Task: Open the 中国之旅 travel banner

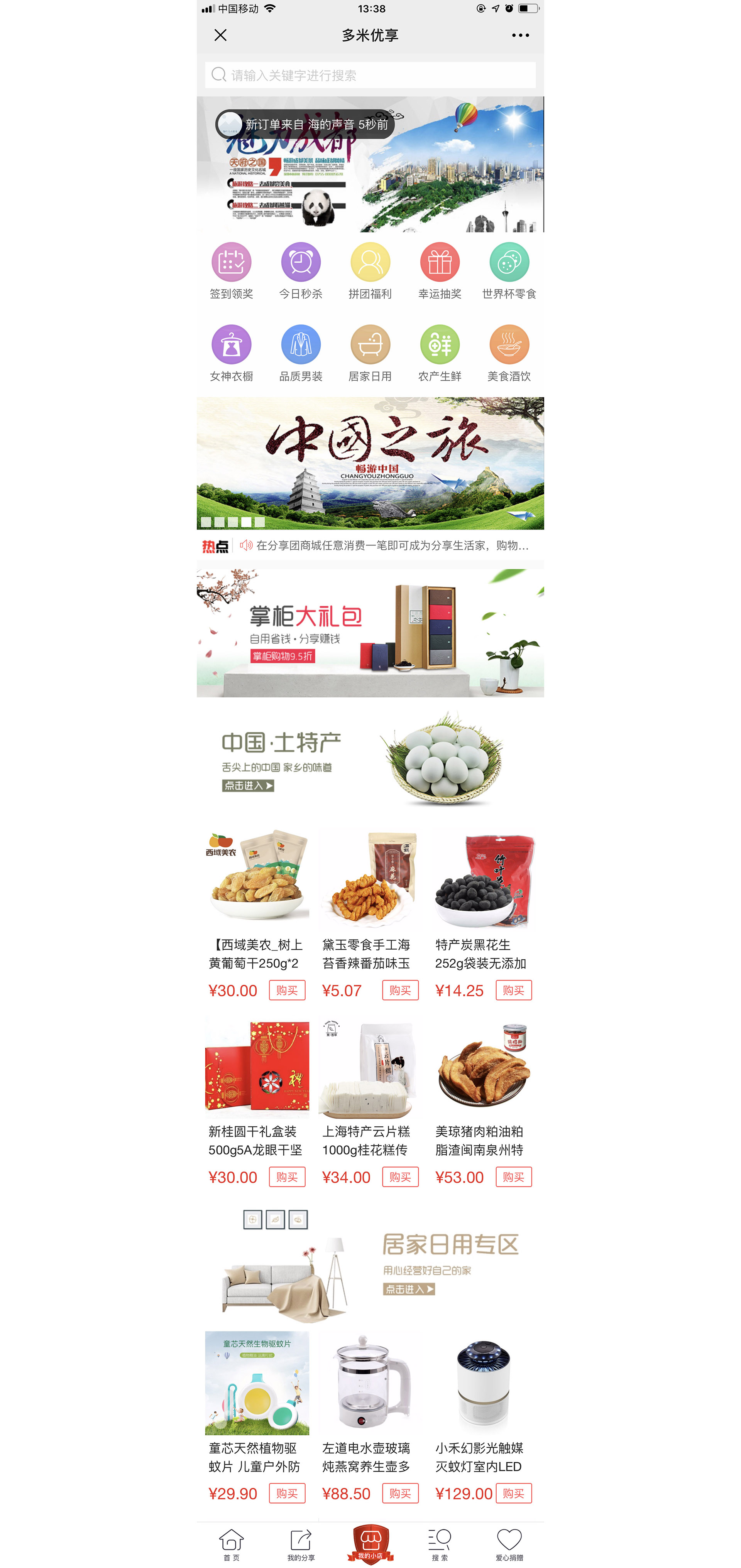Action: [x=370, y=462]
